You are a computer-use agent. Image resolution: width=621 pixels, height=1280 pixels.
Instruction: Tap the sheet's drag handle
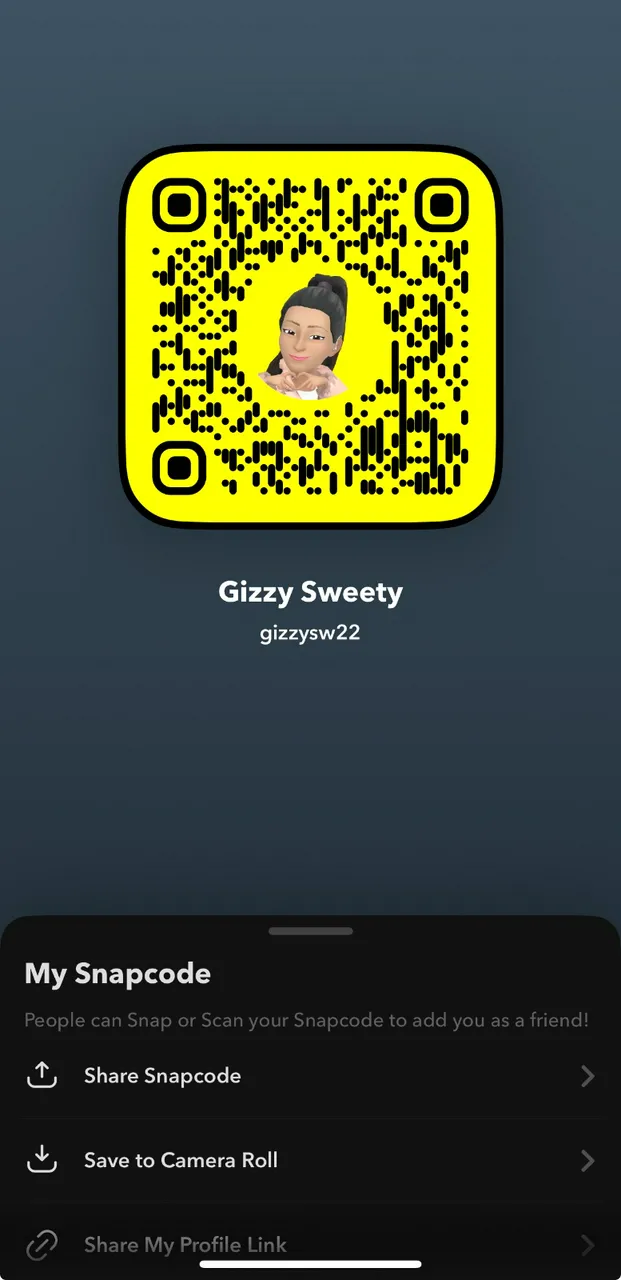(310, 931)
